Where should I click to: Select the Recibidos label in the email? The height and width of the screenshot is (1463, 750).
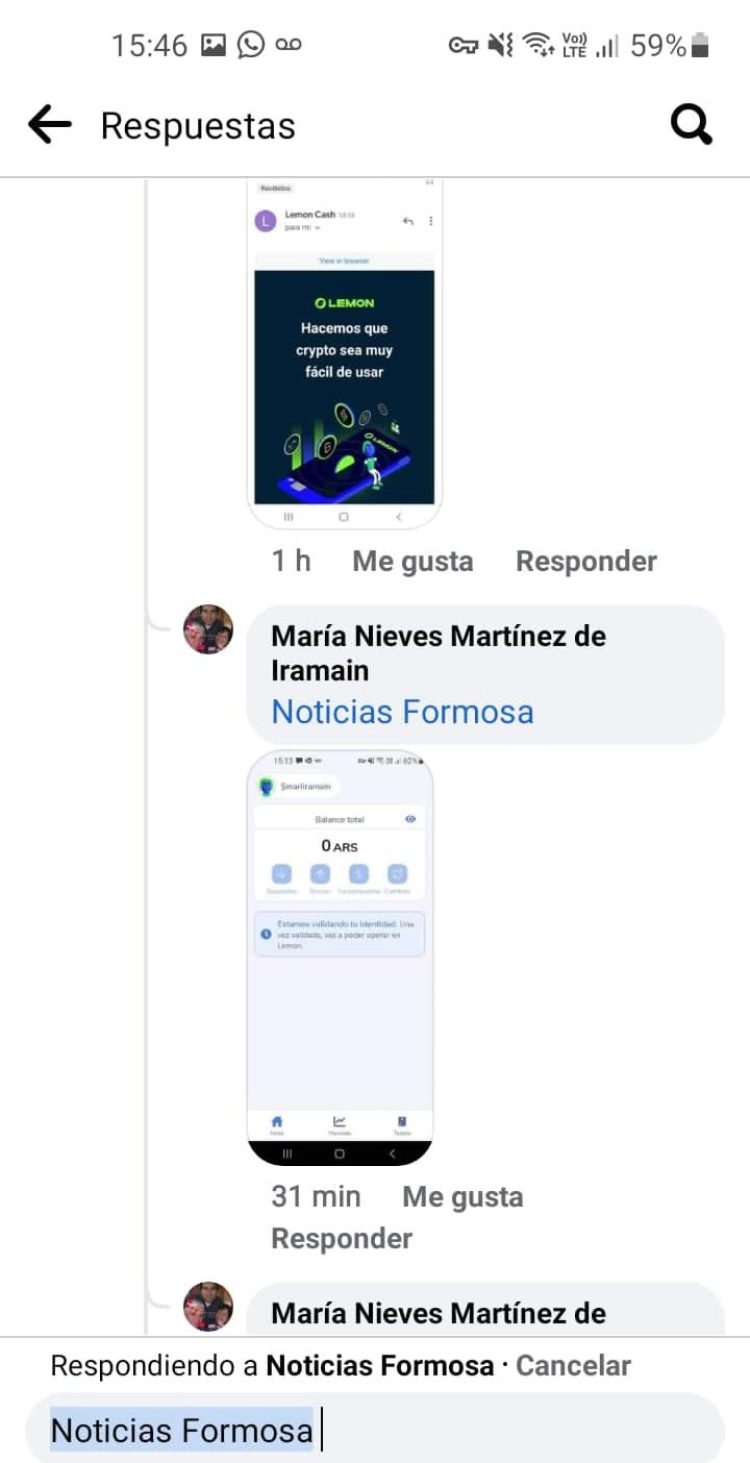click(x=276, y=187)
